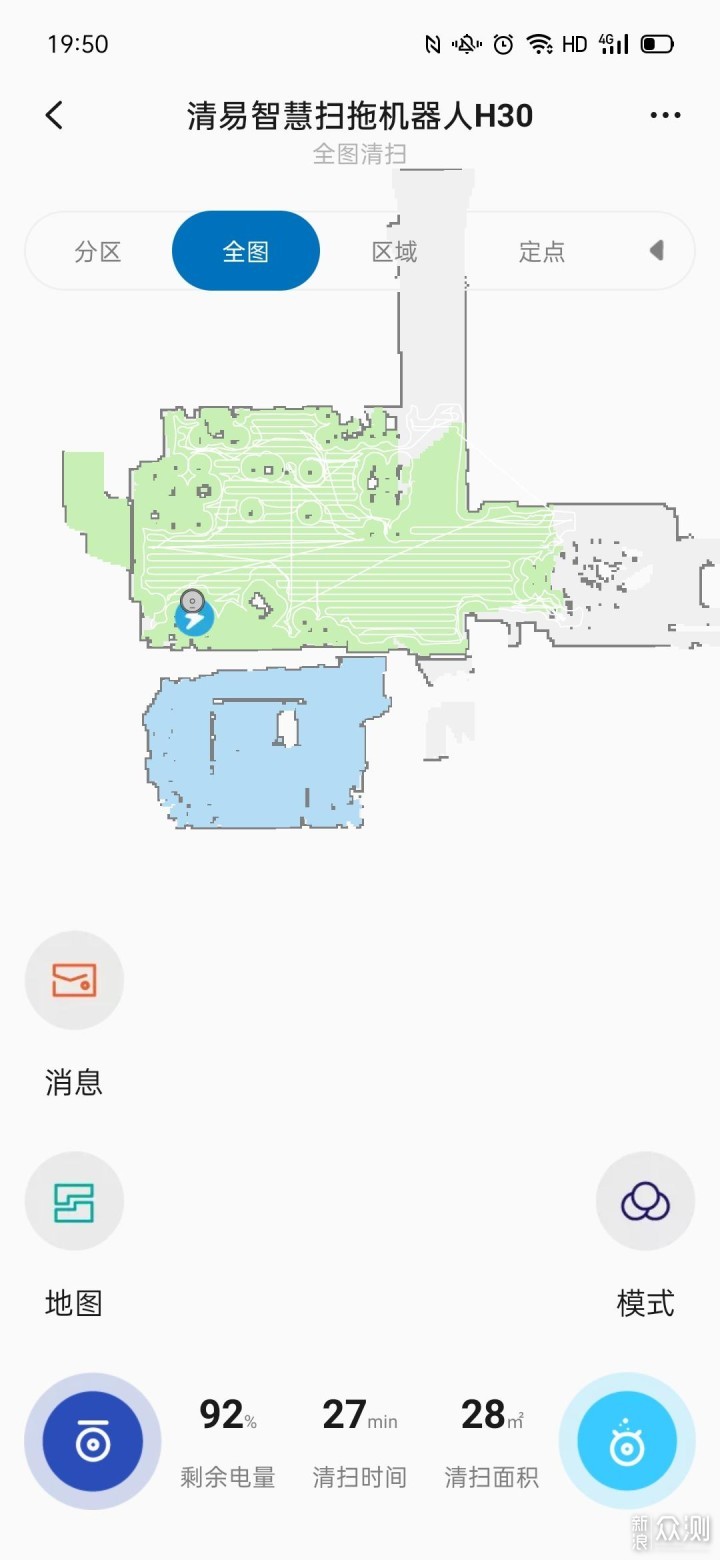Switch to the 分区 cleaning tab

click(x=98, y=251)
